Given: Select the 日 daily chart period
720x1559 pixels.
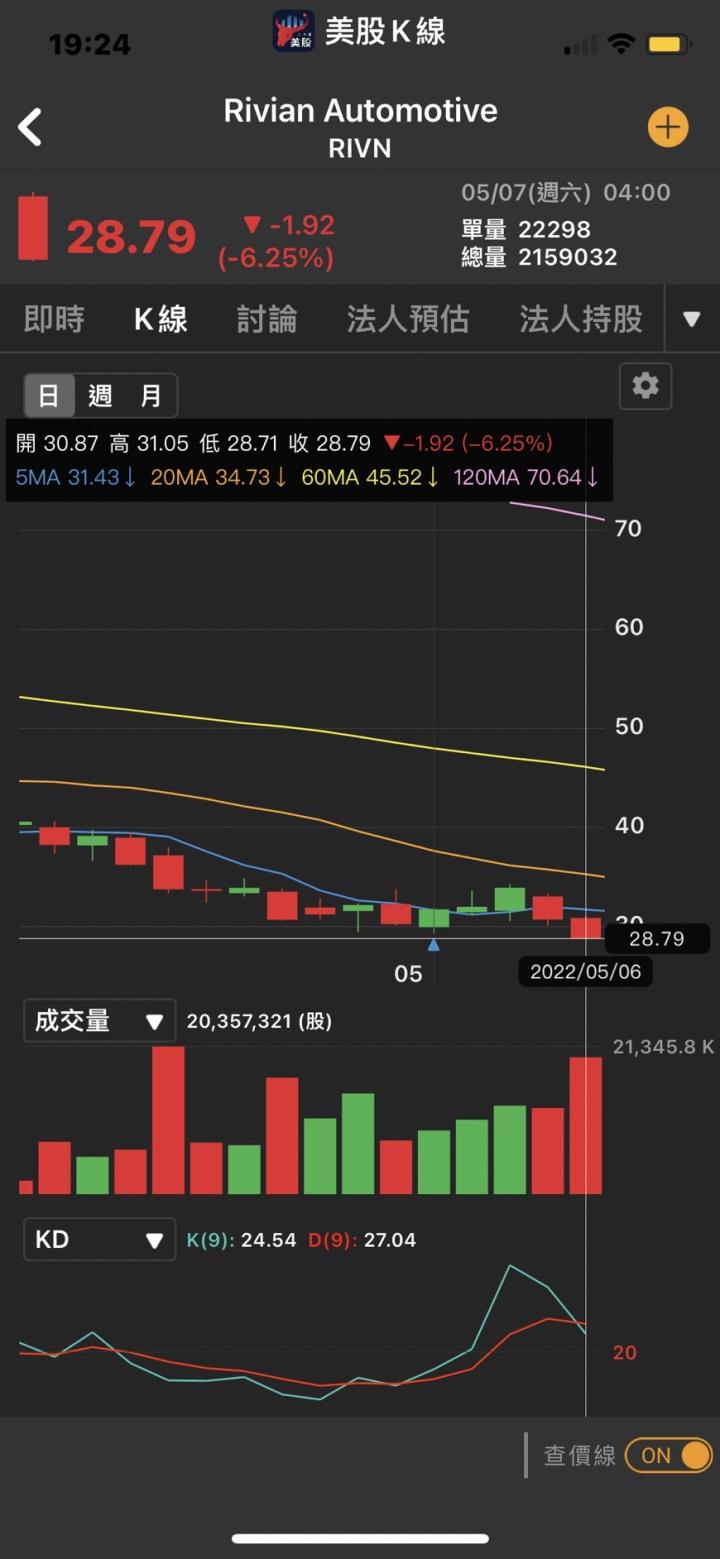Looking at the screenshot, I should tap(49, 396).
